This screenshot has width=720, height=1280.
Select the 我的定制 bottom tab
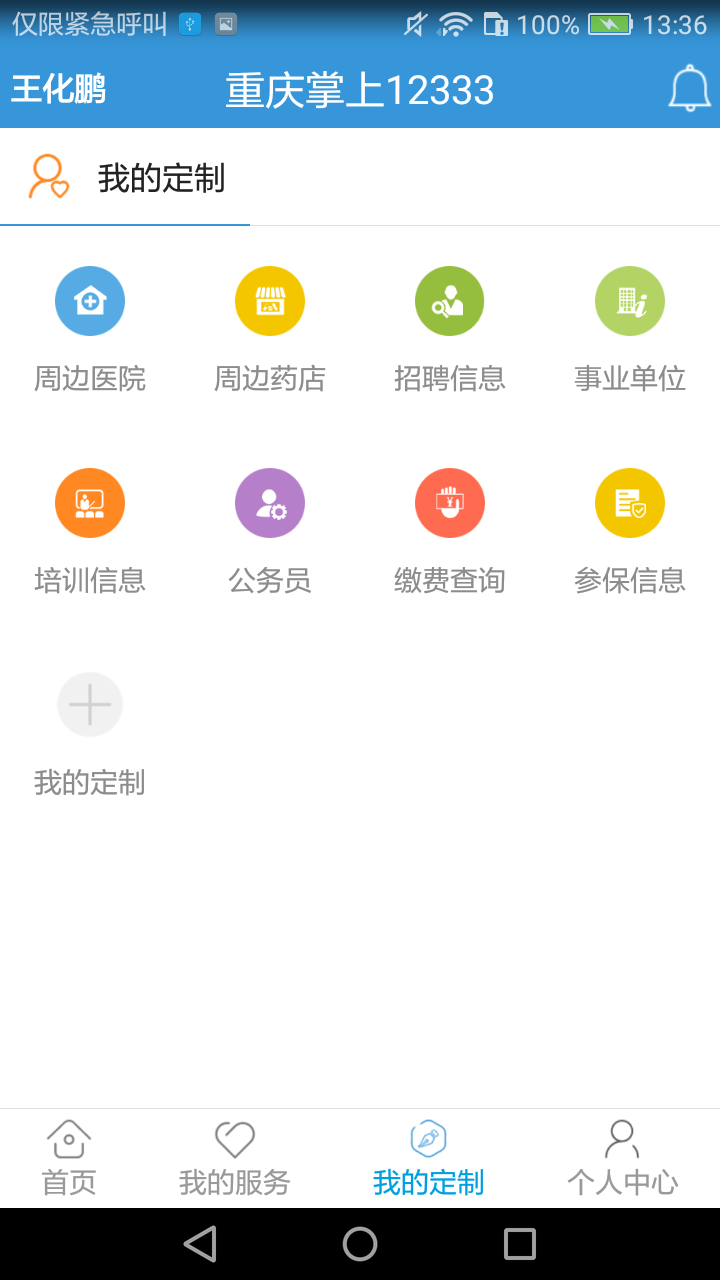click(428, 1158)
